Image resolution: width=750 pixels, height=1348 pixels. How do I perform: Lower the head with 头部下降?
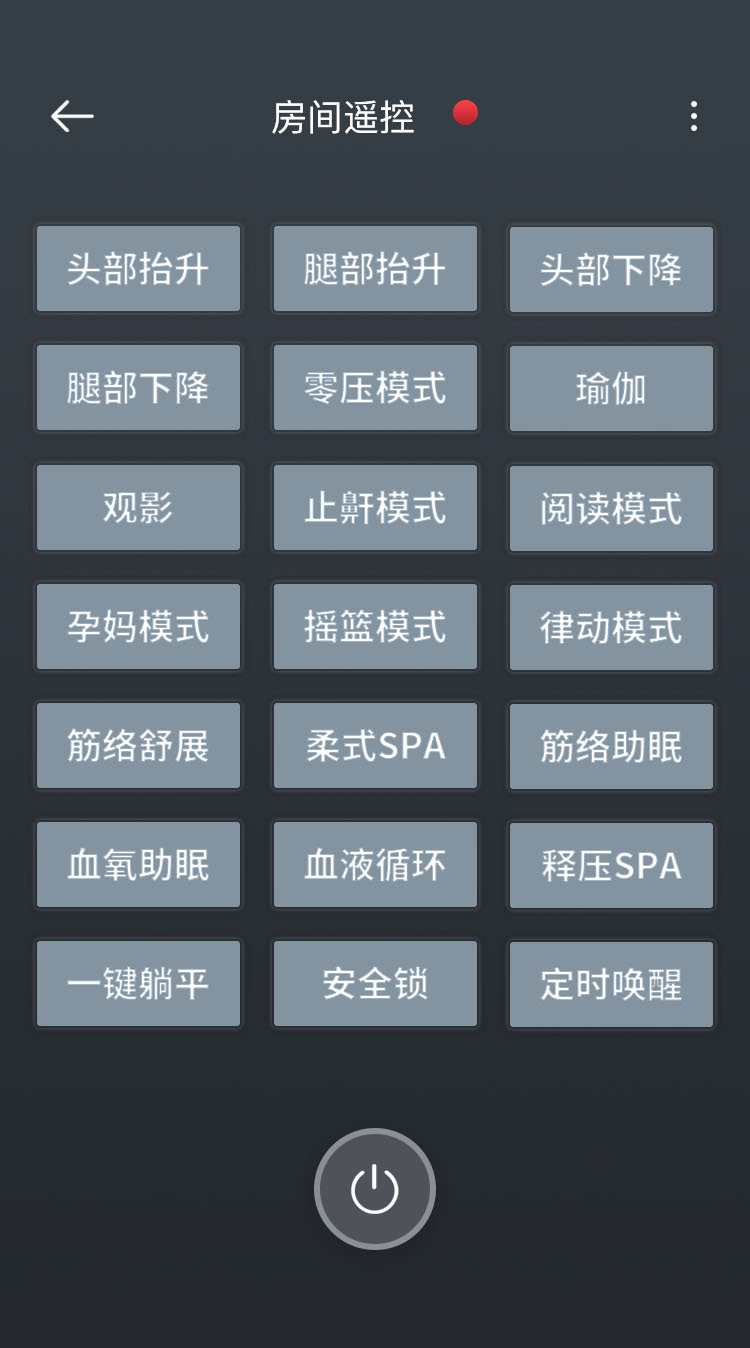(x=611, y=269)
